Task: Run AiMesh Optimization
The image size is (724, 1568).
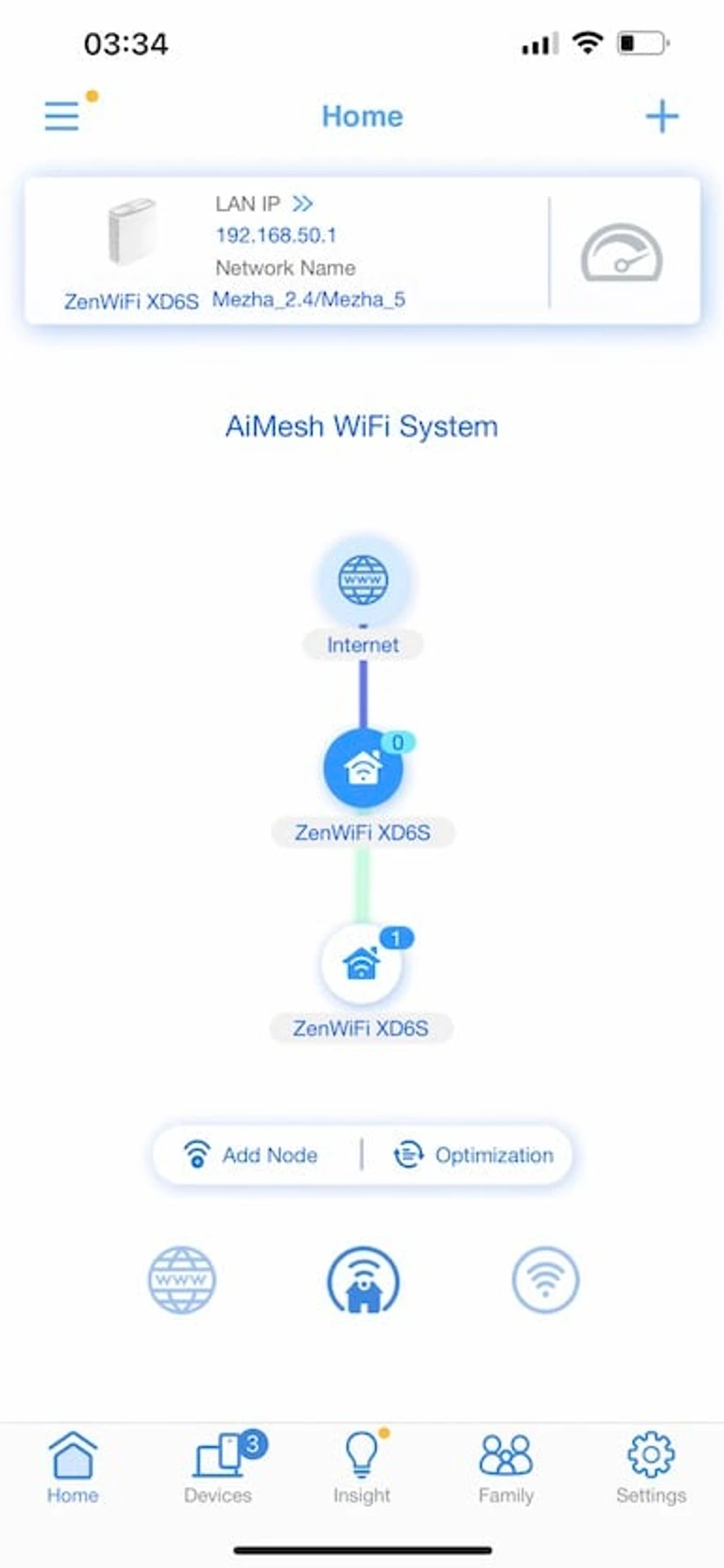Action: pyautogui.click(x=474, y=1155)
